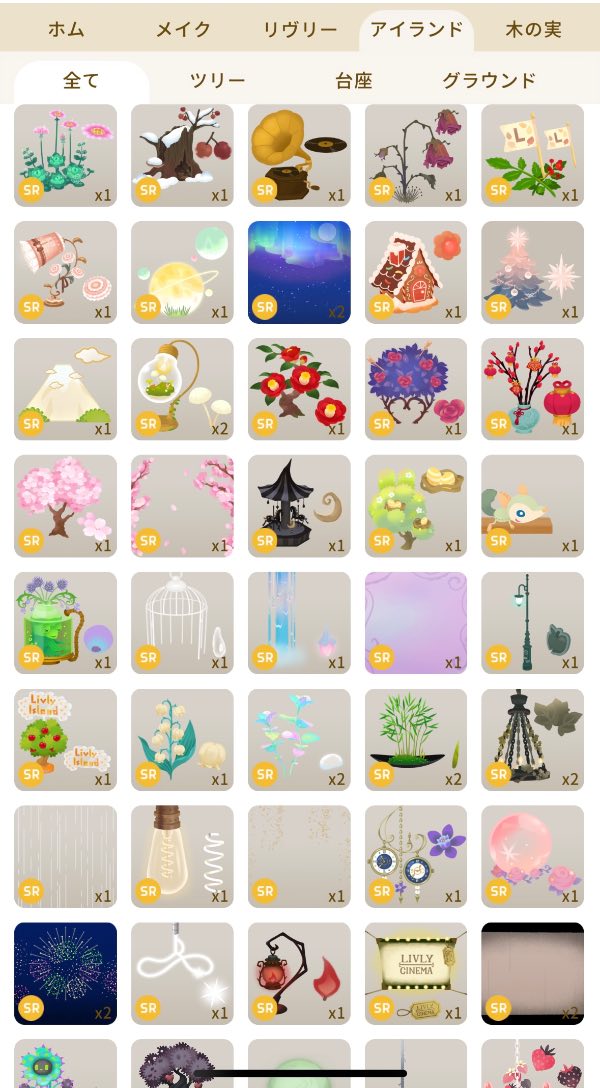Open the white birdcage item

point(182,623)
